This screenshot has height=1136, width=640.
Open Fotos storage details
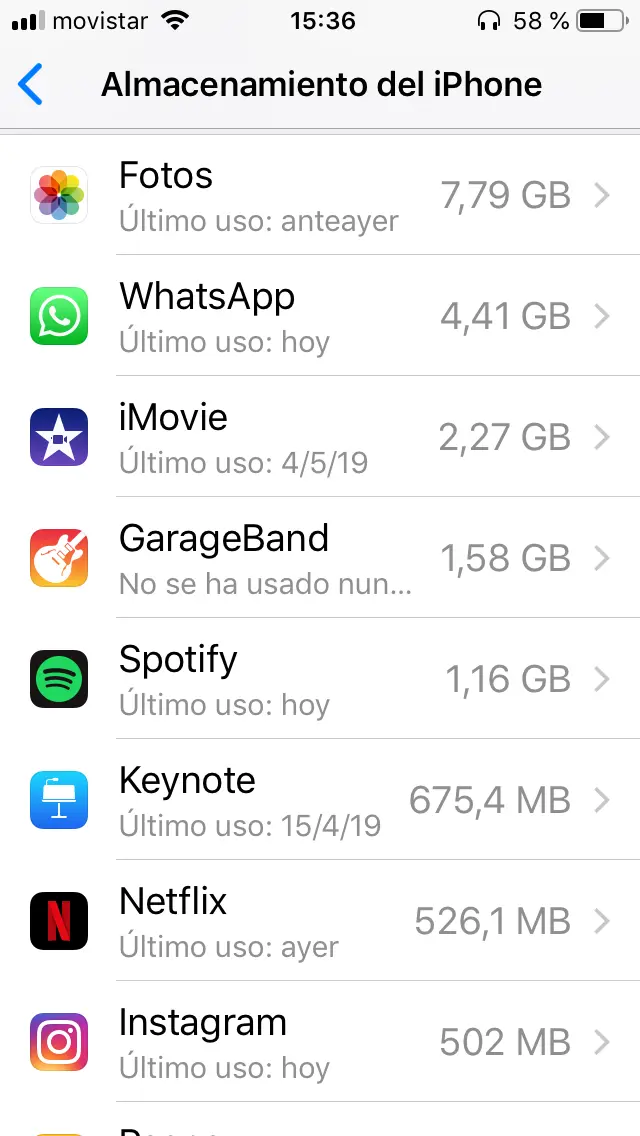[320, 195]
